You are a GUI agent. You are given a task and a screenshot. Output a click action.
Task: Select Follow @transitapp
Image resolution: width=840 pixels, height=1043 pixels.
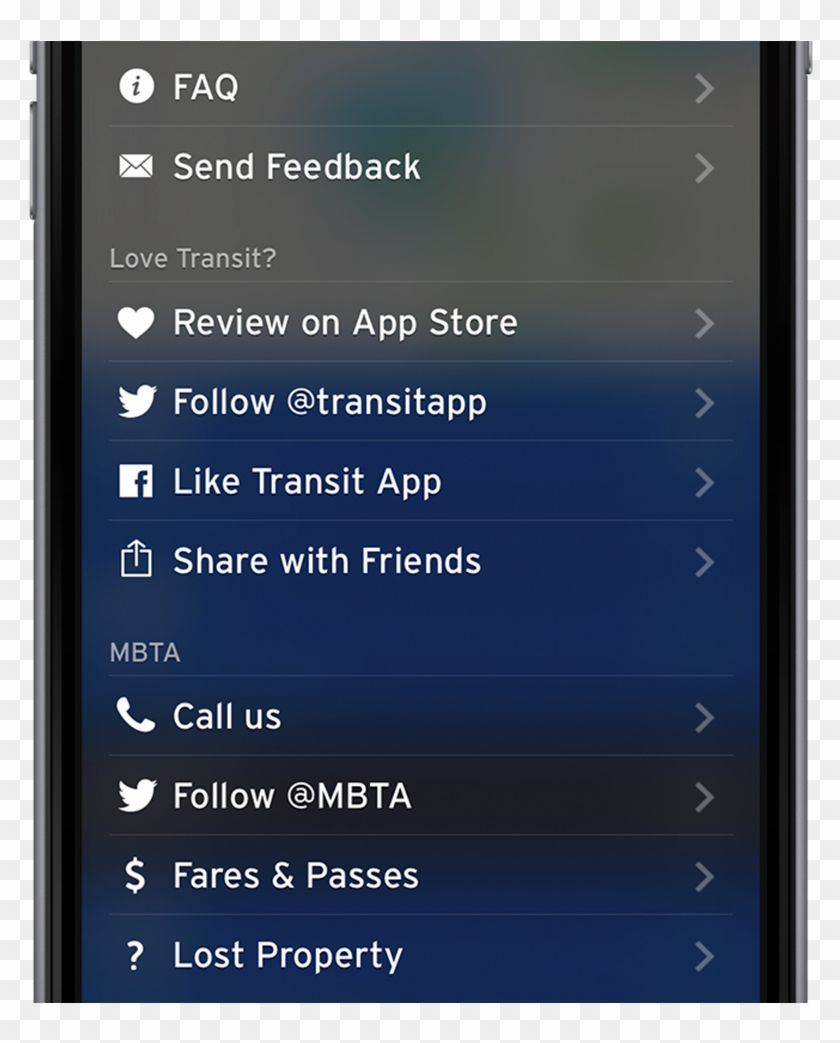pos(330,402)
